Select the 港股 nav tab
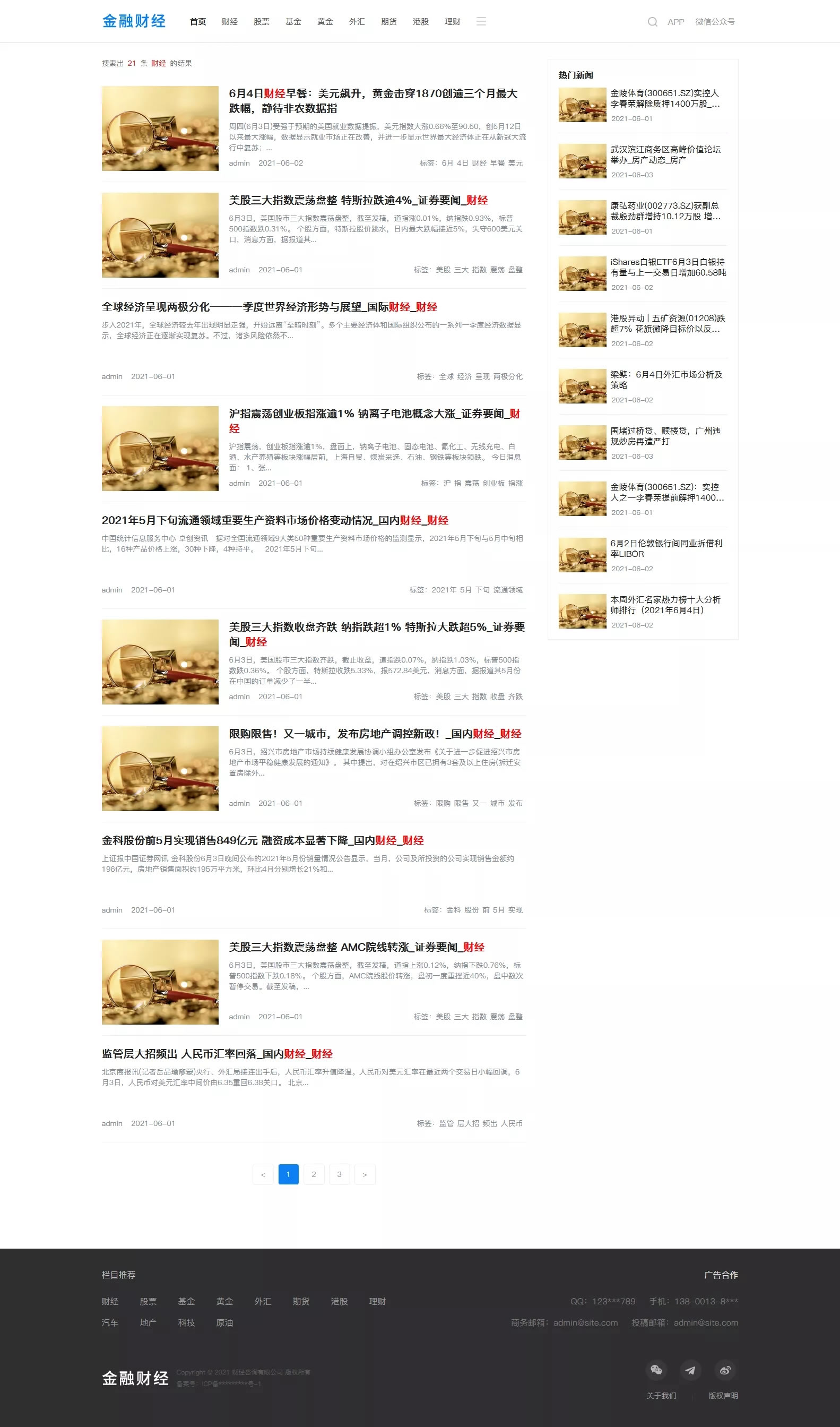Screen dimensions: 840x1427 tap(421, 22)
